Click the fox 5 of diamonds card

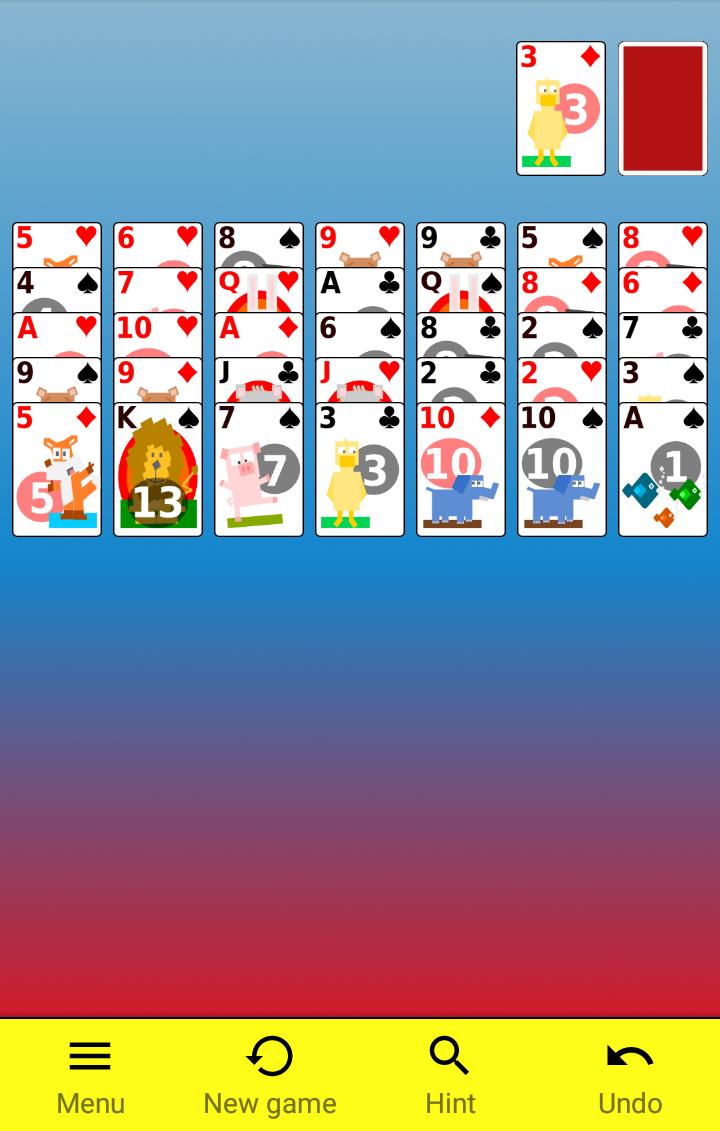coord(57,470)
